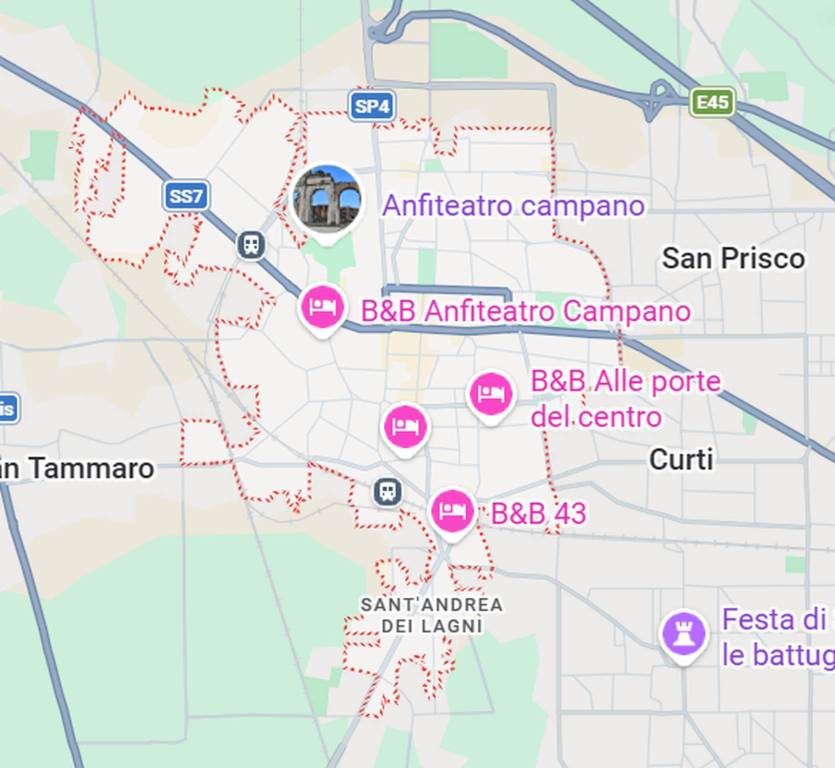Tap the train station icon beside SS7
The image size is (835, 768).
pyautogui.click(x=251, y=245)
